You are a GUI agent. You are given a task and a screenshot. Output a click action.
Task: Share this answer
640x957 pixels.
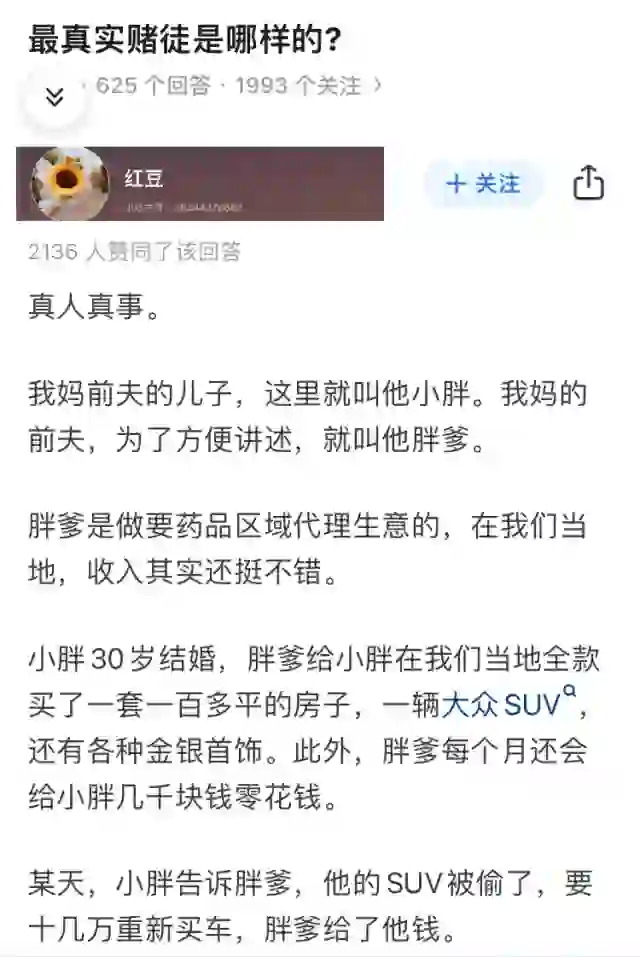pyautogui.click(x=589, y=183)
